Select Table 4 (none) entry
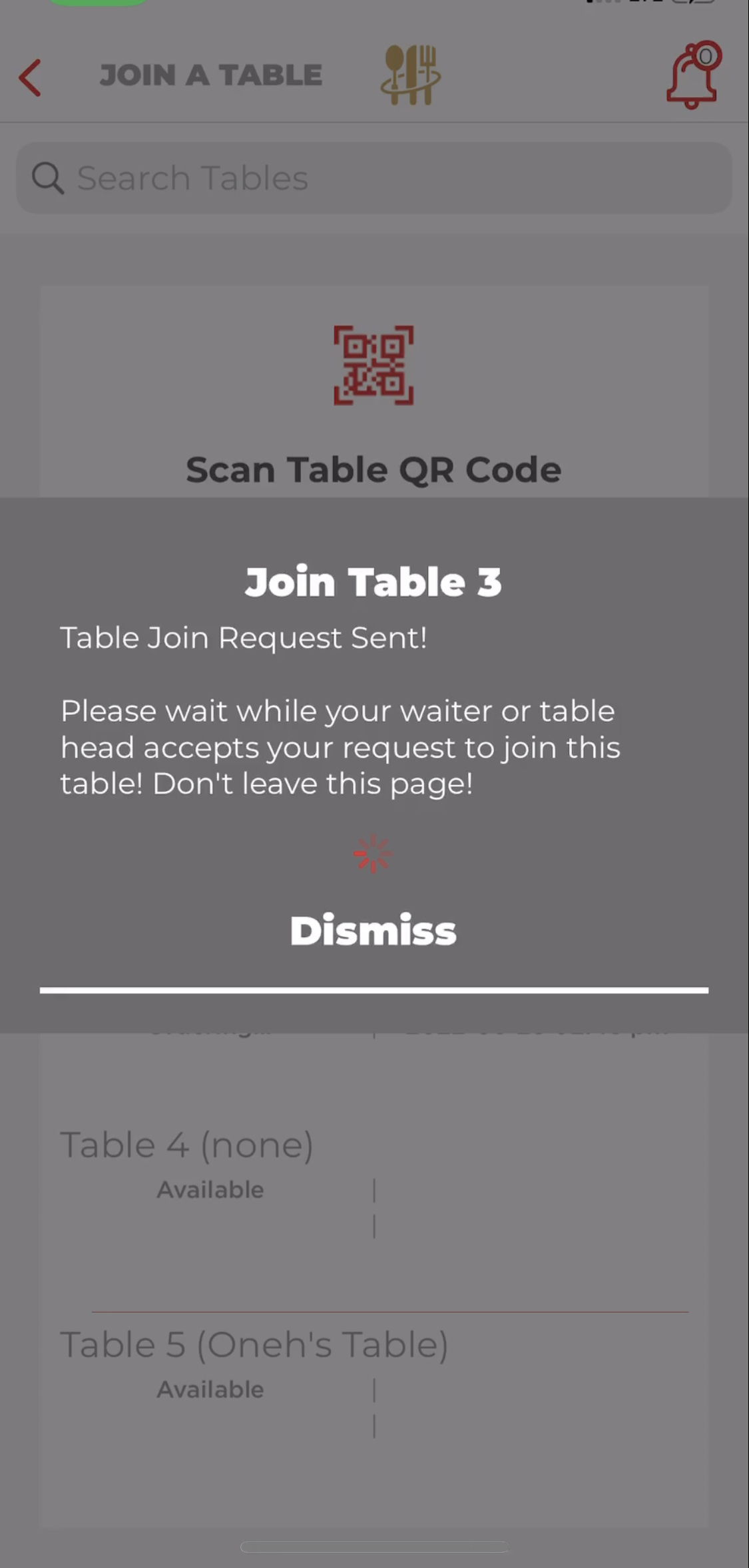 (x=187, y=1144)
